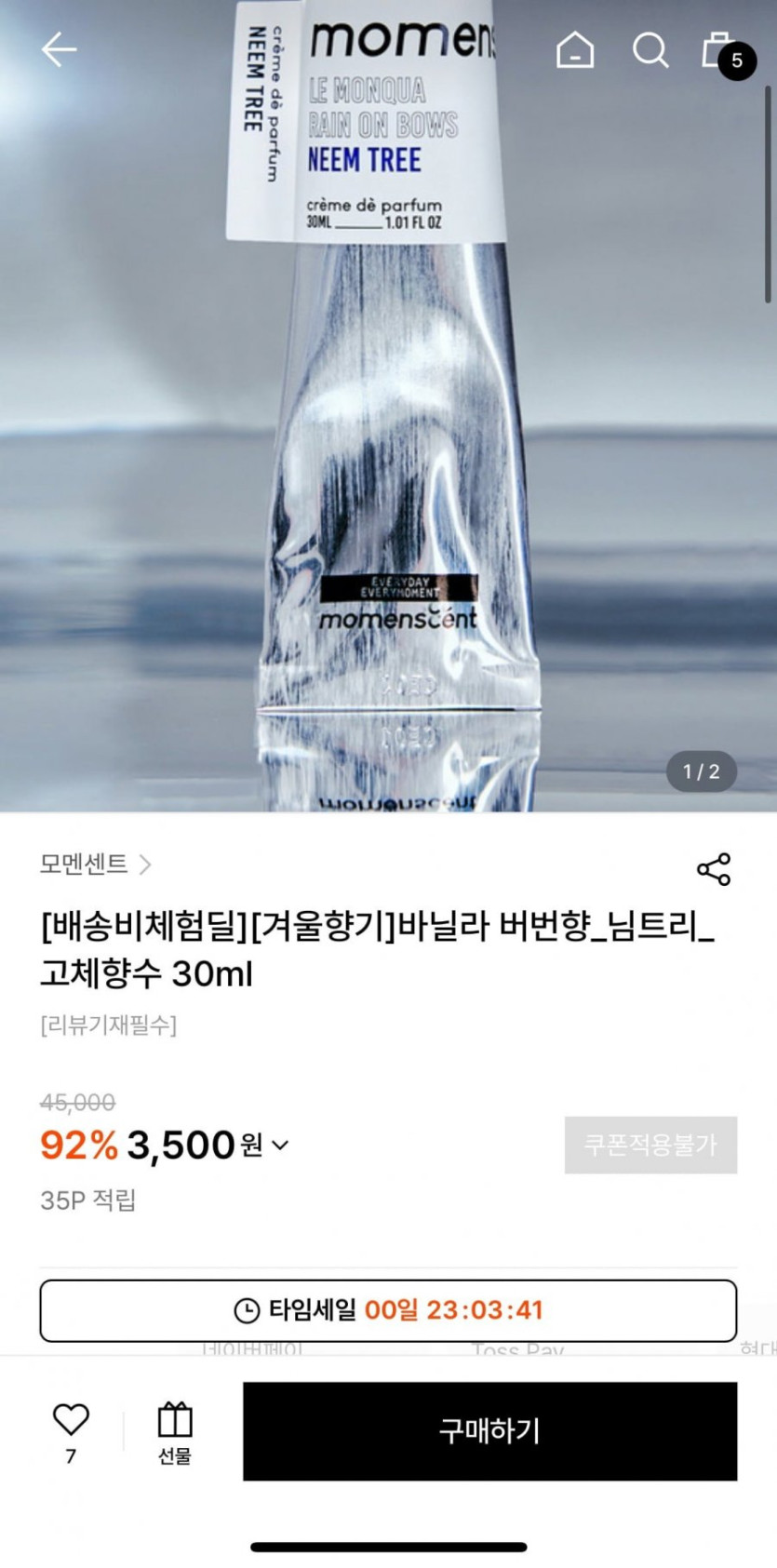Open the home icon
This screenshot has width=777, height=1568.
(x=575, y=49)
